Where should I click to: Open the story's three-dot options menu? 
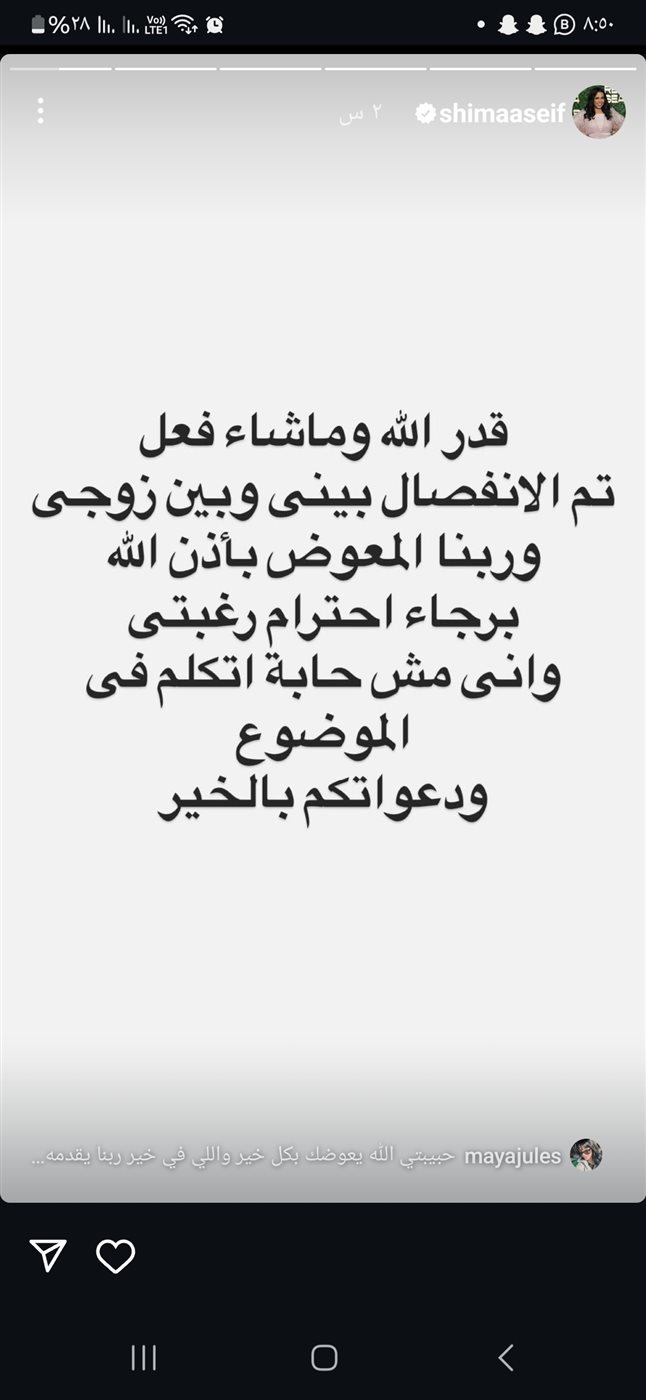pyautogui.click(x=40, y=111)
